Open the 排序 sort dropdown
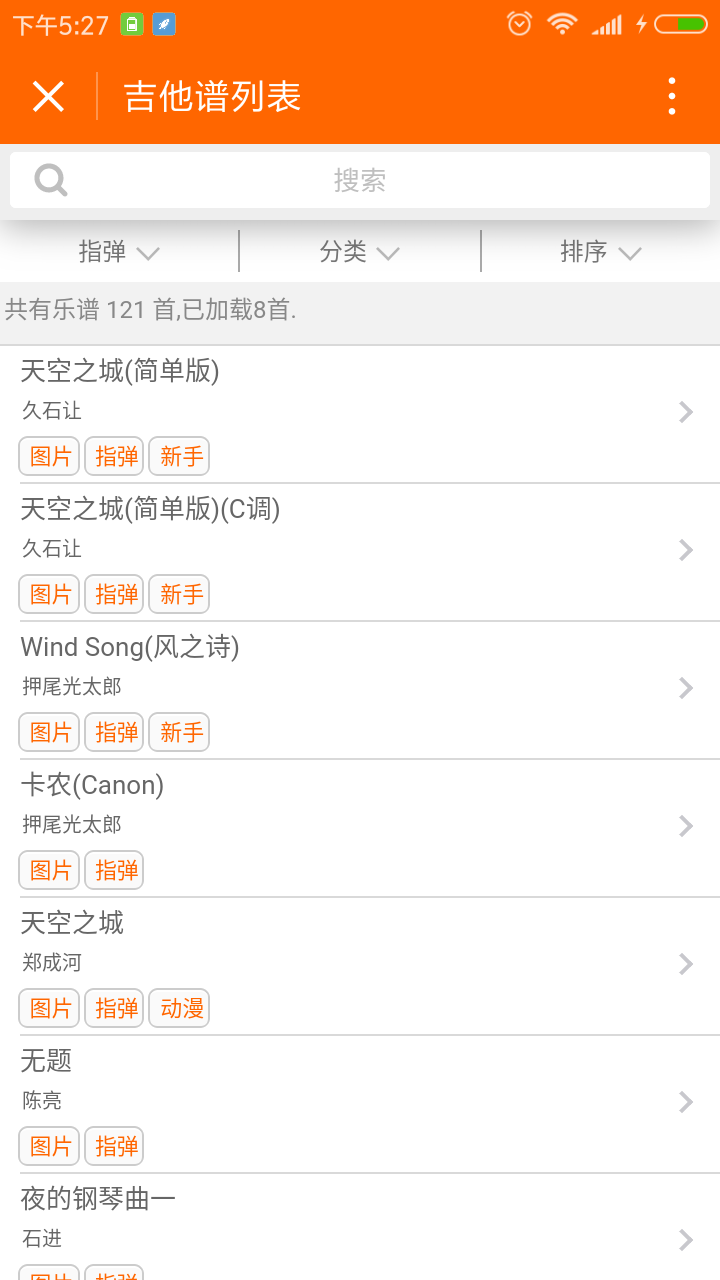 601,252
